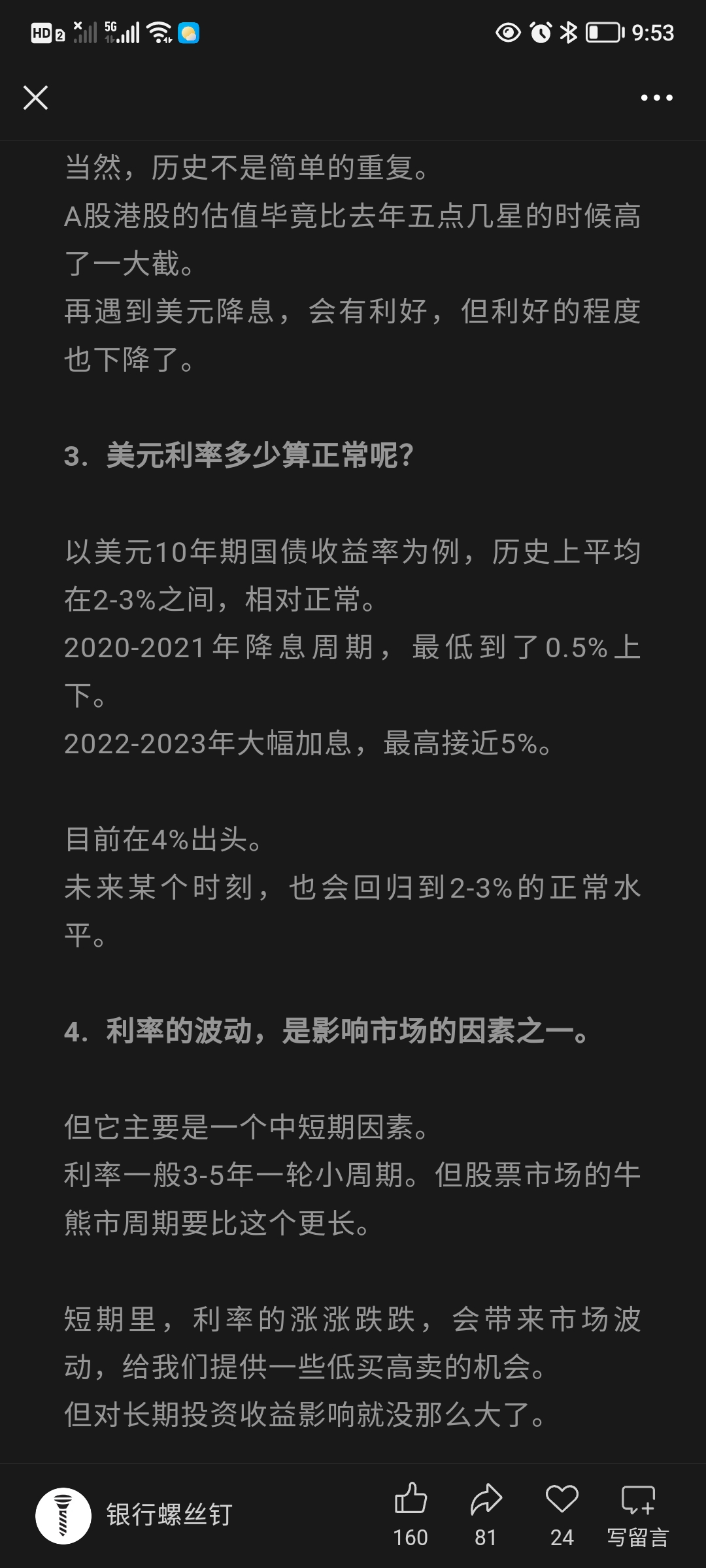This screenshot has height=1568, width=706.
Task: Open the 银行螺丝钉 author profile
Action: click(x=134, y=1515)
